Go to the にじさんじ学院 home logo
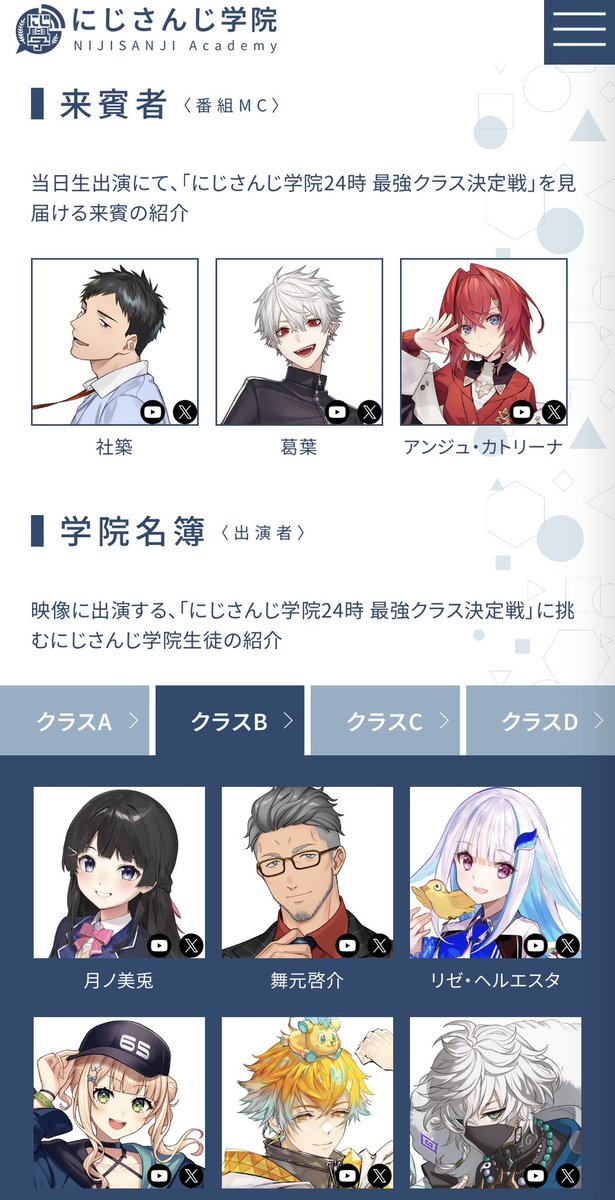This screenshot has height=1200, width=615. click(x=147, y=29)
